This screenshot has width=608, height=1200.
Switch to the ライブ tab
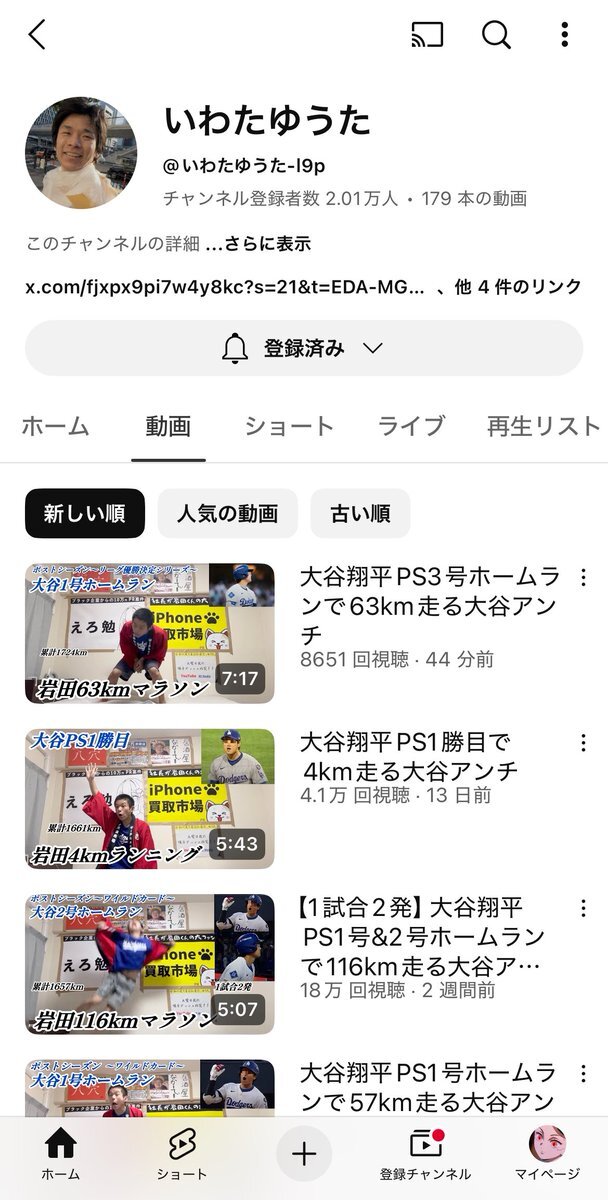click(411, 426)
